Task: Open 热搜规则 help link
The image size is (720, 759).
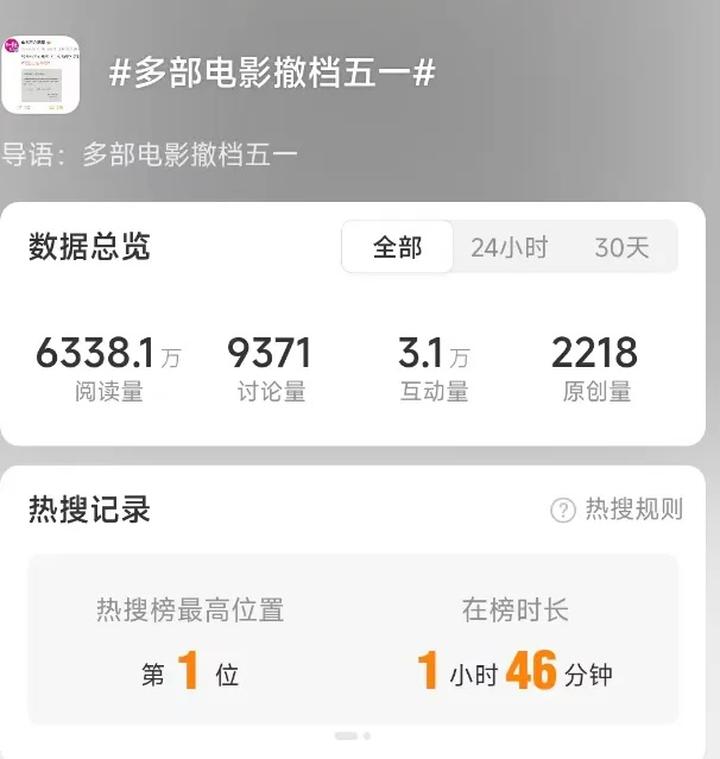Action: tap(617, 509)
